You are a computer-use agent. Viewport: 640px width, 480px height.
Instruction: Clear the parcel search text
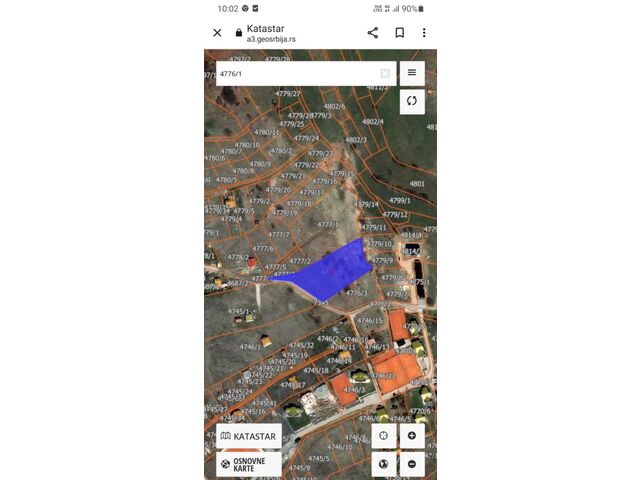pyautogui.click(x=385, y=73)
